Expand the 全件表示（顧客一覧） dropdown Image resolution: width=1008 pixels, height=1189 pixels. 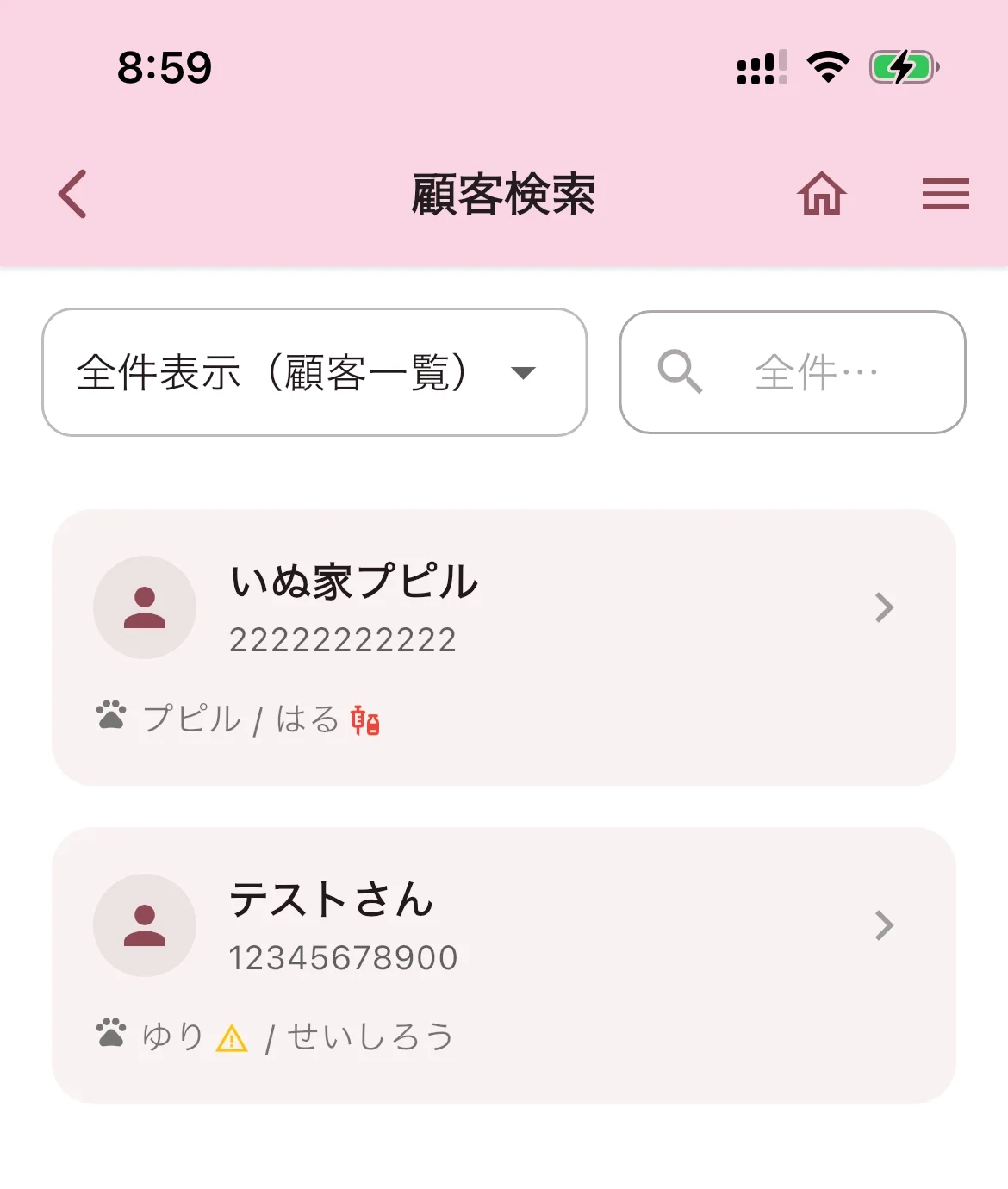pyautogui.click(x=314, y=372)
